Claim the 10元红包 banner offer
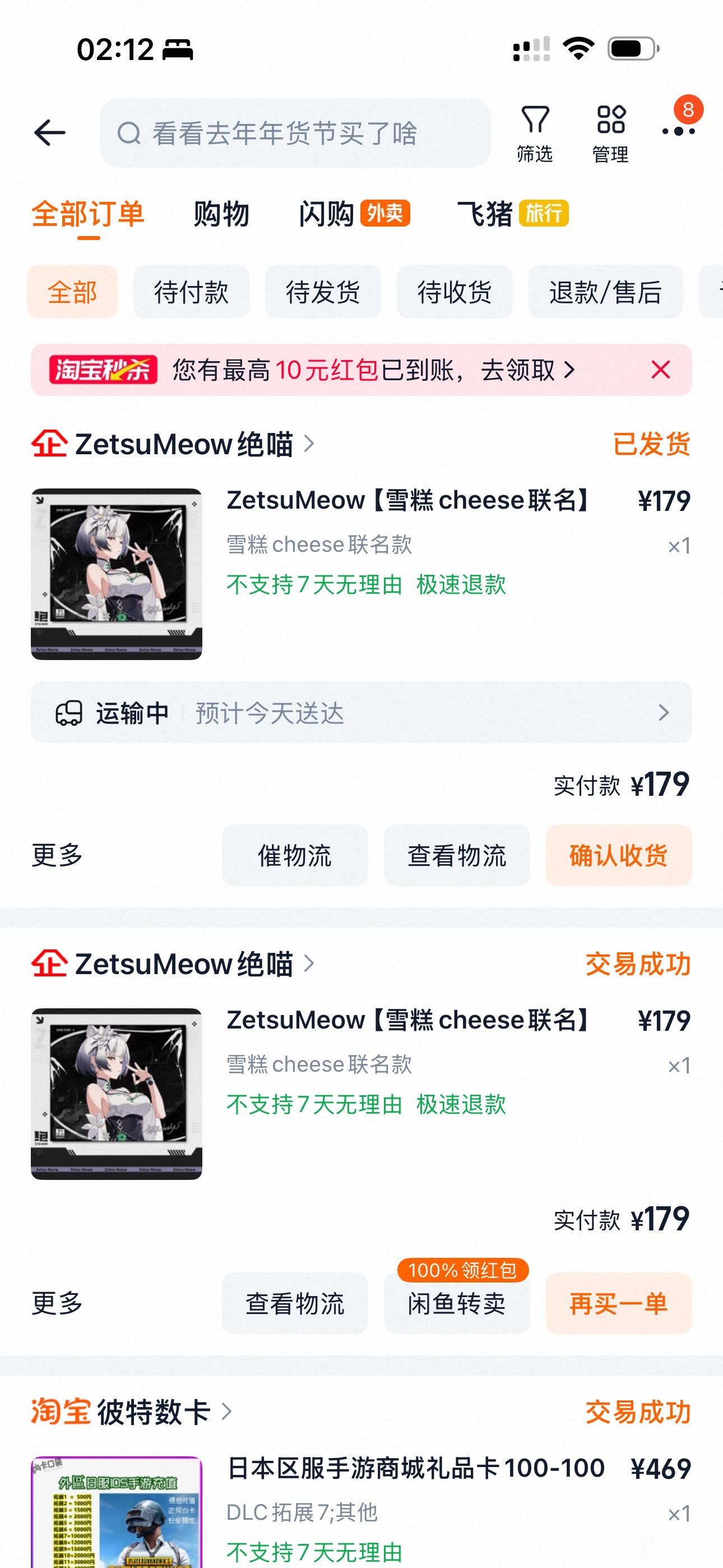723x1568 pixels. 371,370
